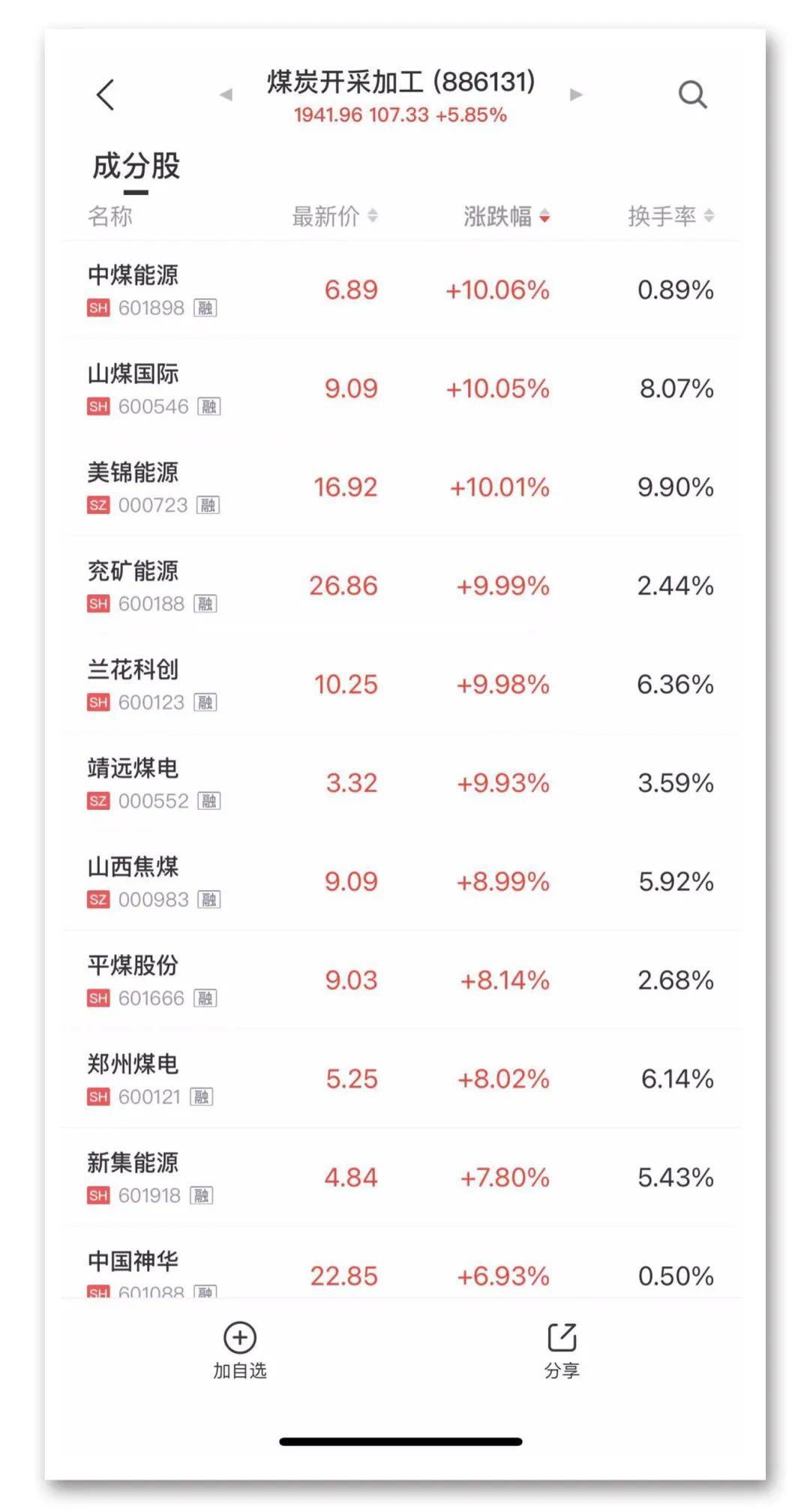Sort list by 涨跌幅
The height and width of the screenshot is (1512, 810).
(x=505, y=217)
